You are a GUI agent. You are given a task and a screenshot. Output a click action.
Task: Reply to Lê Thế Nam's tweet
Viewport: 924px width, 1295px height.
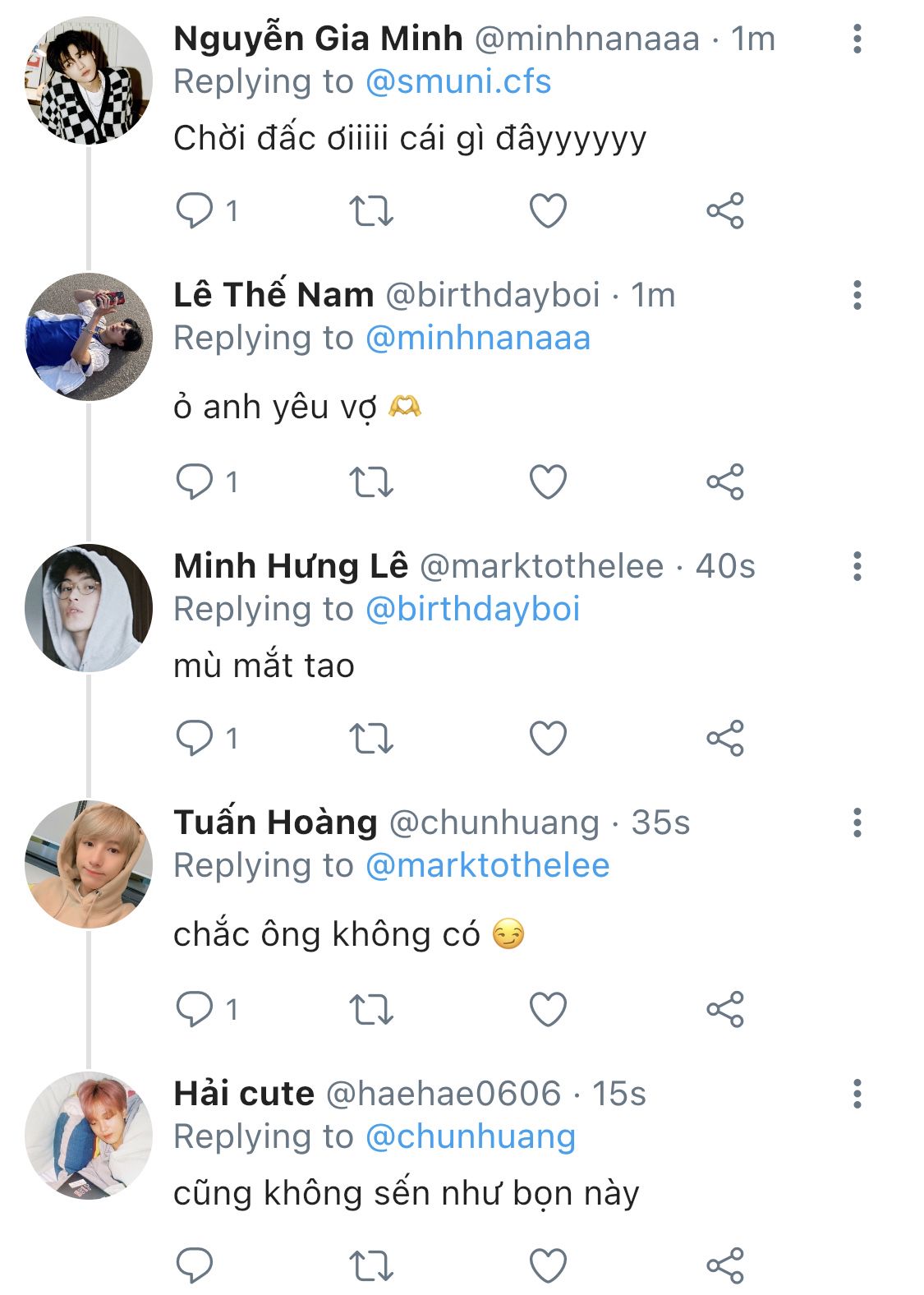[x=195, y=482]
